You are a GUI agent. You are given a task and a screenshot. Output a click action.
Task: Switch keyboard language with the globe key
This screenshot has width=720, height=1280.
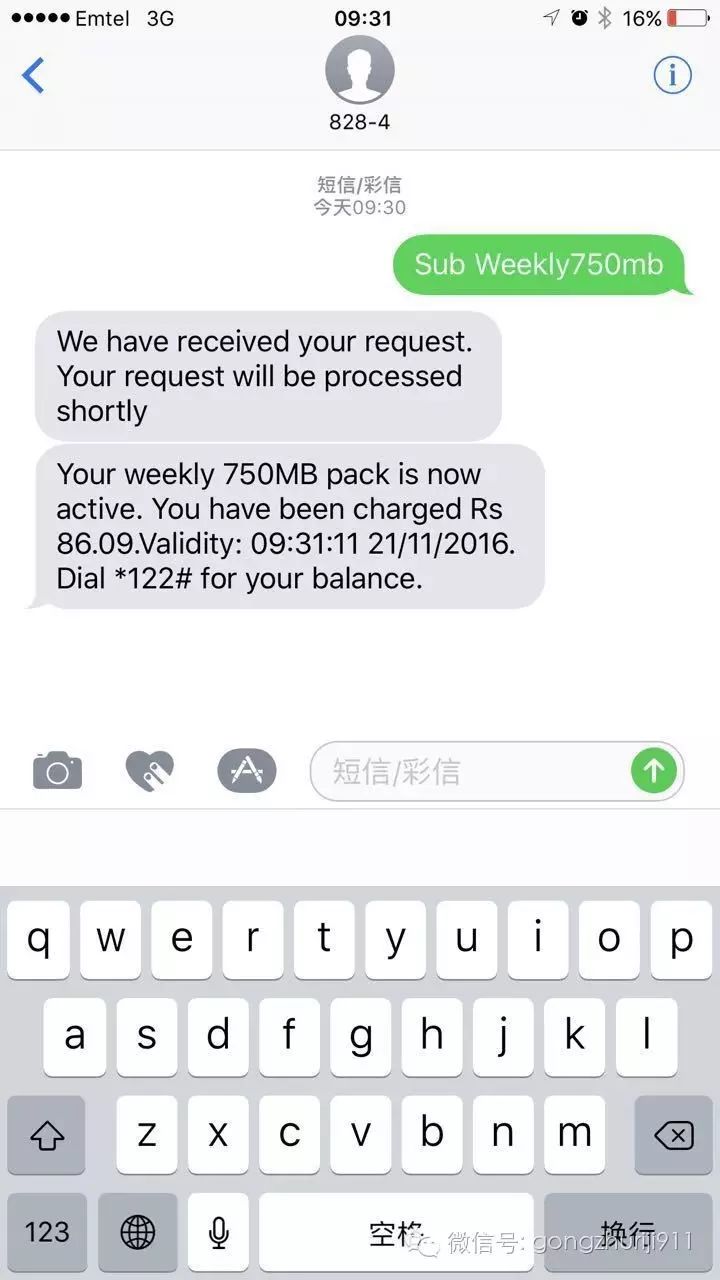(x=138, y=1231)
